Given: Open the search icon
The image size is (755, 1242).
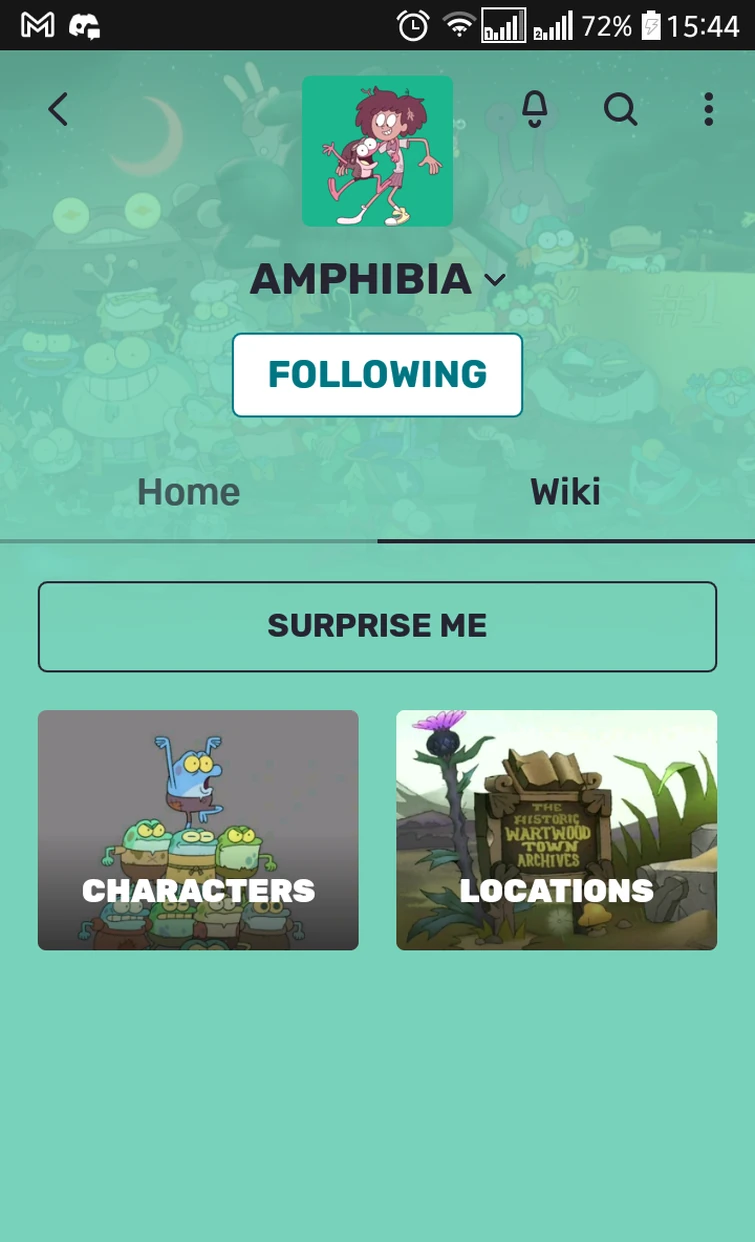Looking at the screenshot, I should [620, 109].
